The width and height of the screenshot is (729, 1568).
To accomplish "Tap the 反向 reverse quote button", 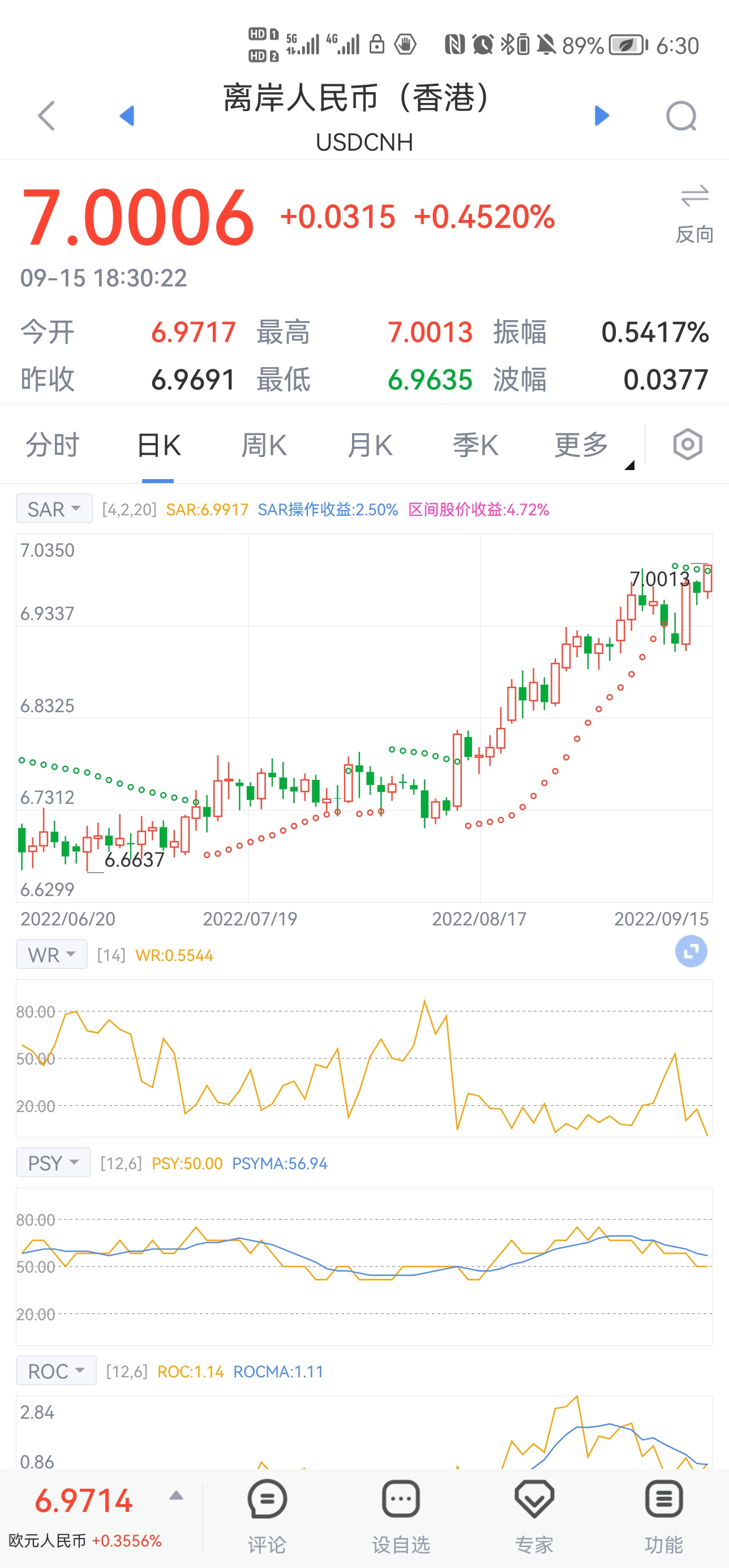I will (x=694, y=213).
